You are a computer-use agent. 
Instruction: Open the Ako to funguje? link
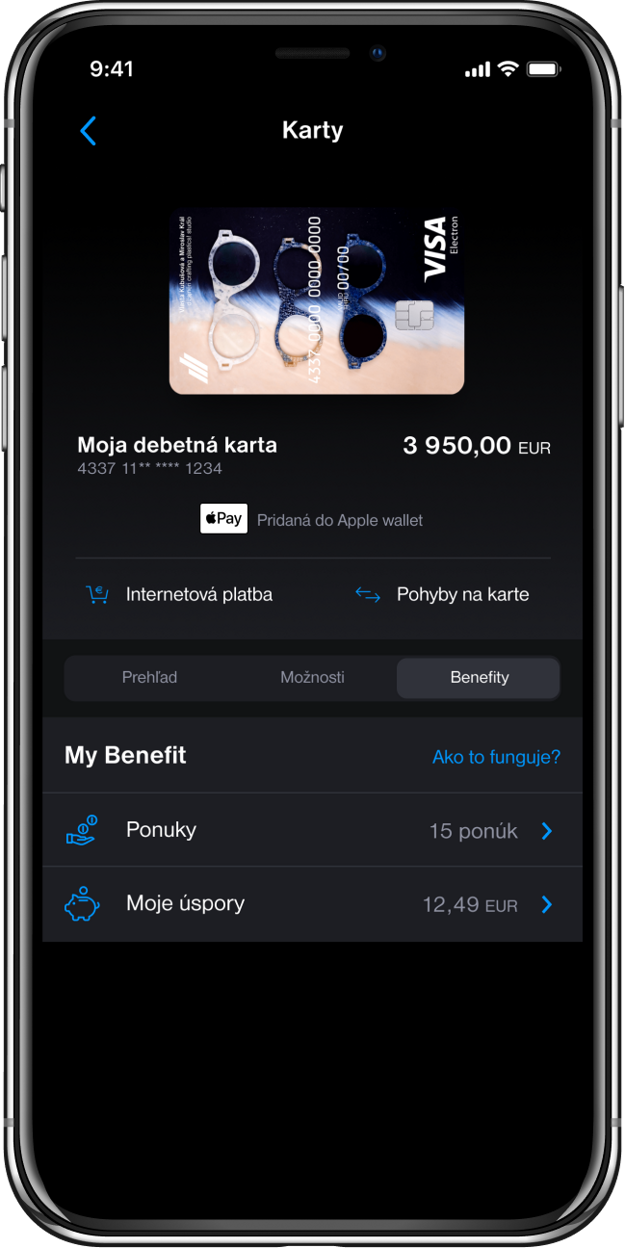[496, 757]
